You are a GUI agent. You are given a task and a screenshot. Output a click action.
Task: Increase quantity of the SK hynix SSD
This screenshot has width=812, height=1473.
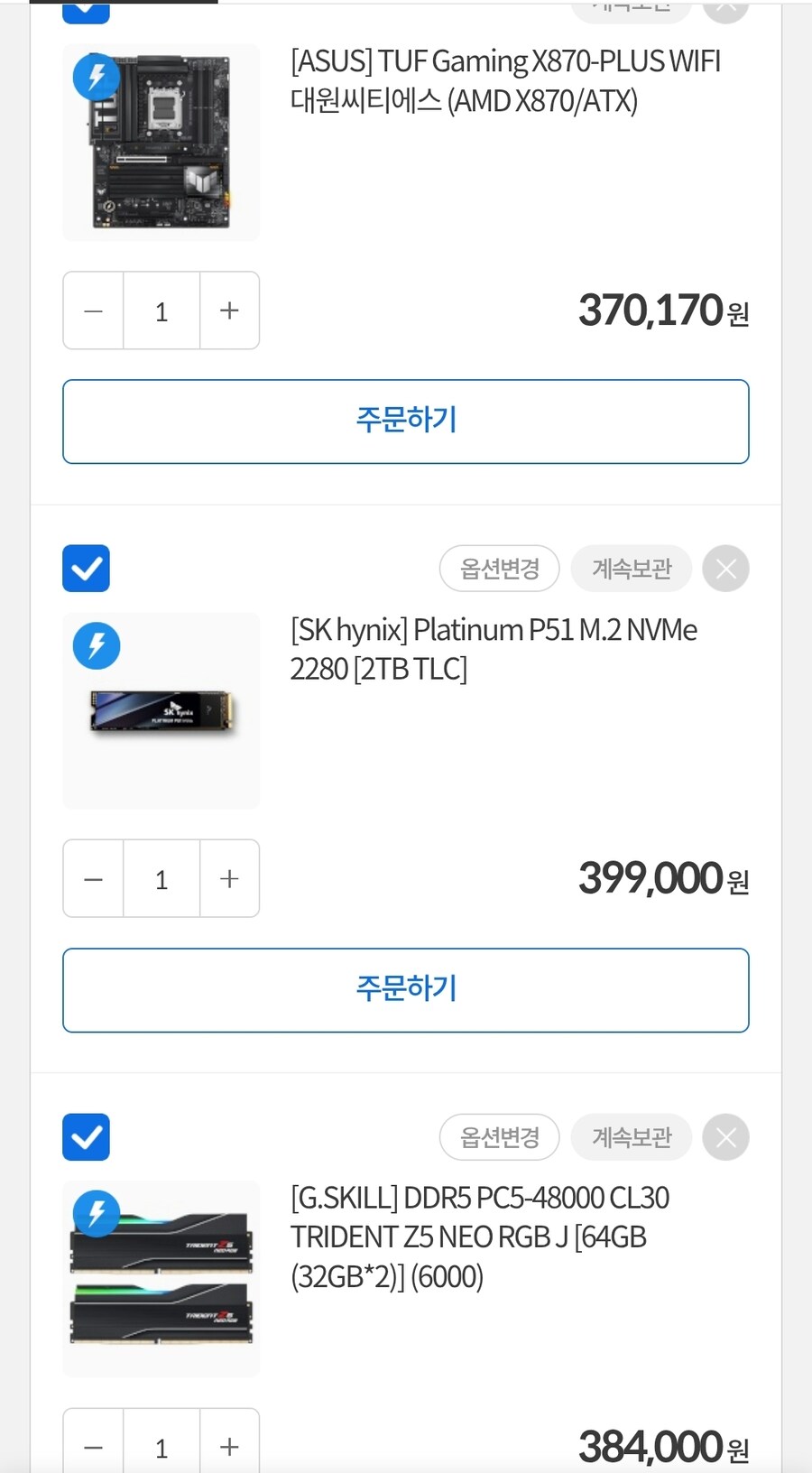[229, 878]
